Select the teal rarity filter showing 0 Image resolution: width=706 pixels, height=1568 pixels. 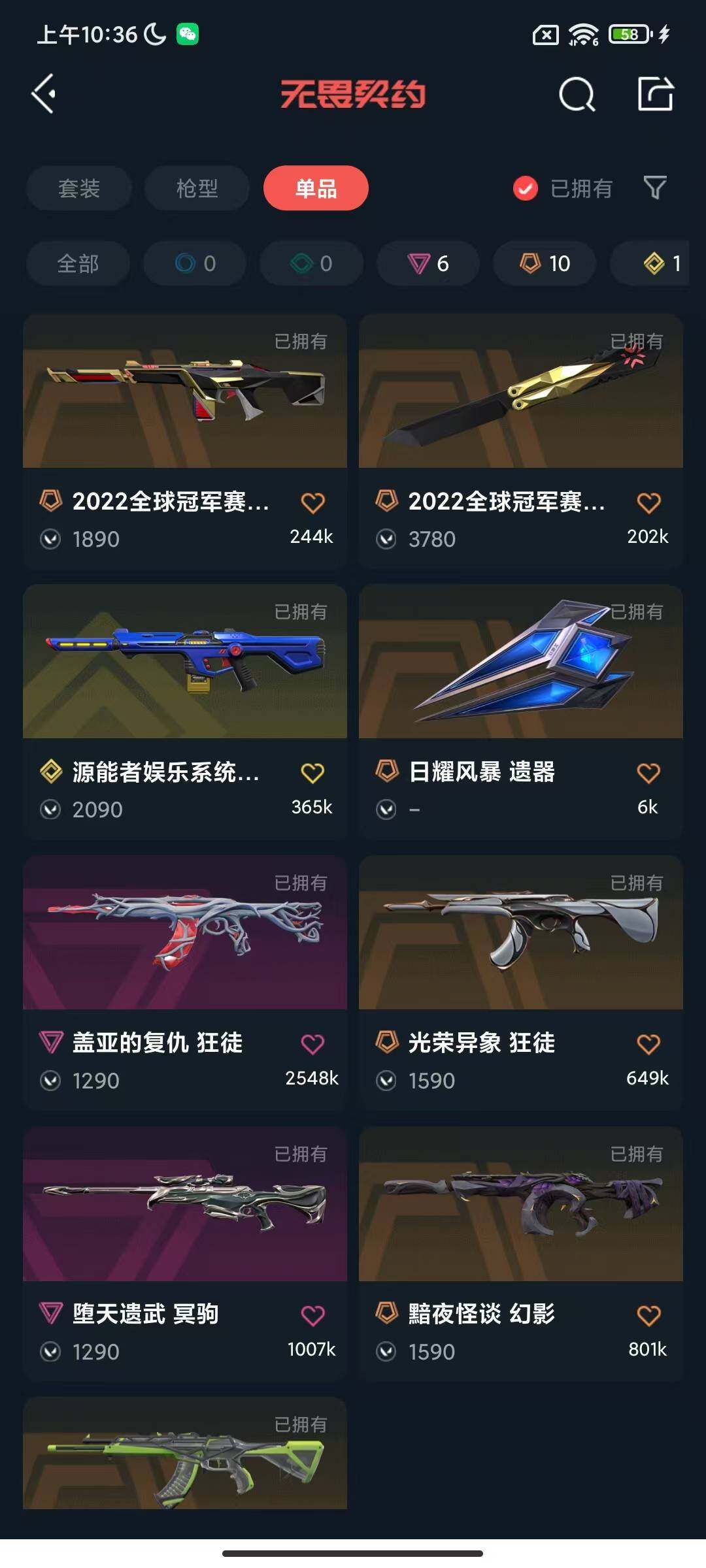[310, 263]
